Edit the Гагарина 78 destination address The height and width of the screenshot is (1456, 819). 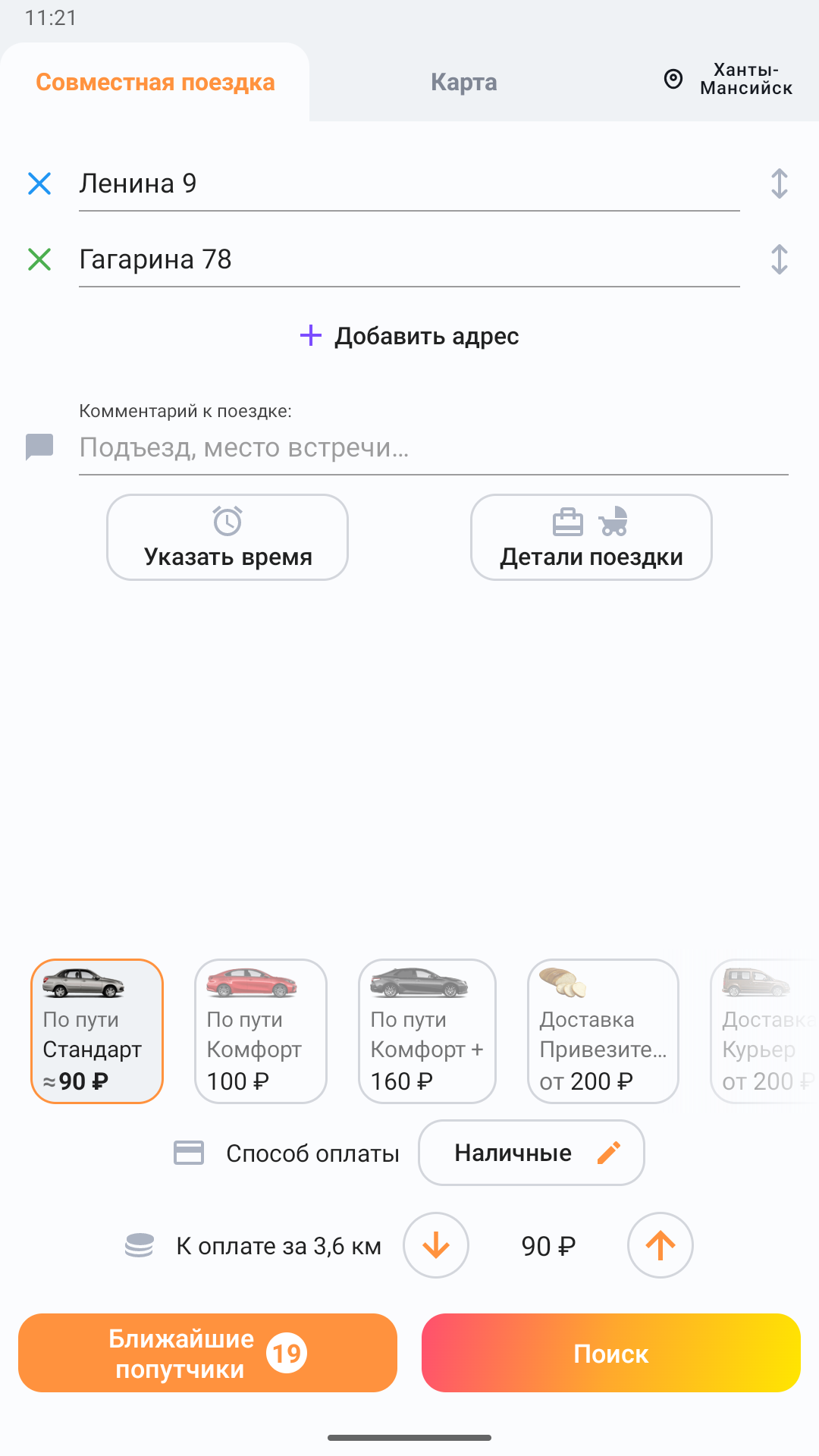[408, 259]
